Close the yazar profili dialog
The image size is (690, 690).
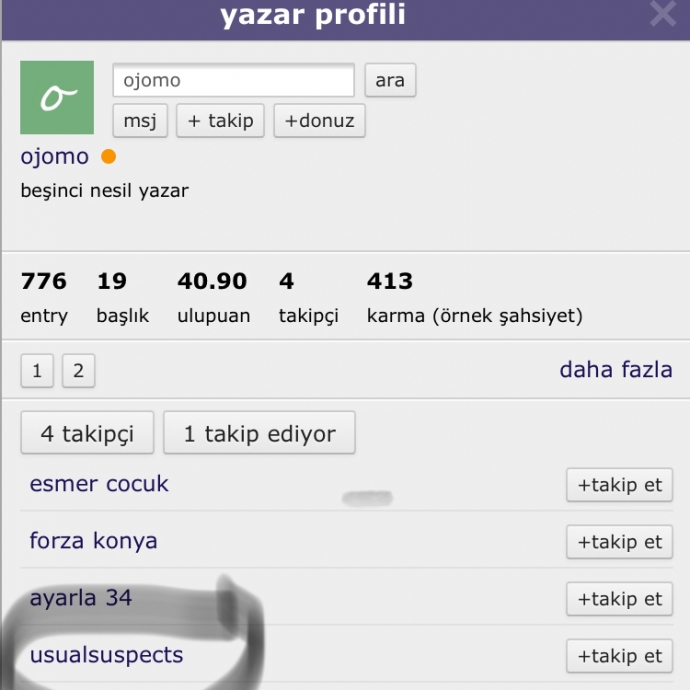tap(663, 14)
